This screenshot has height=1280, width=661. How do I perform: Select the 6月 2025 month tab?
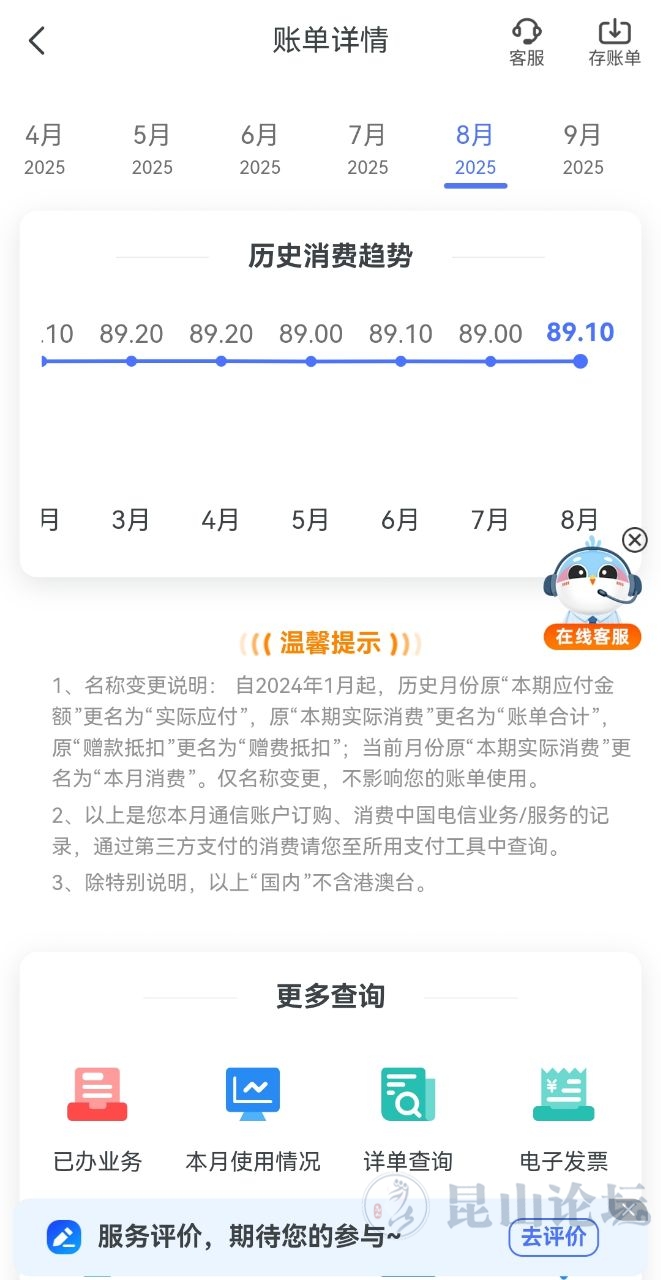(x=260, y=149)
